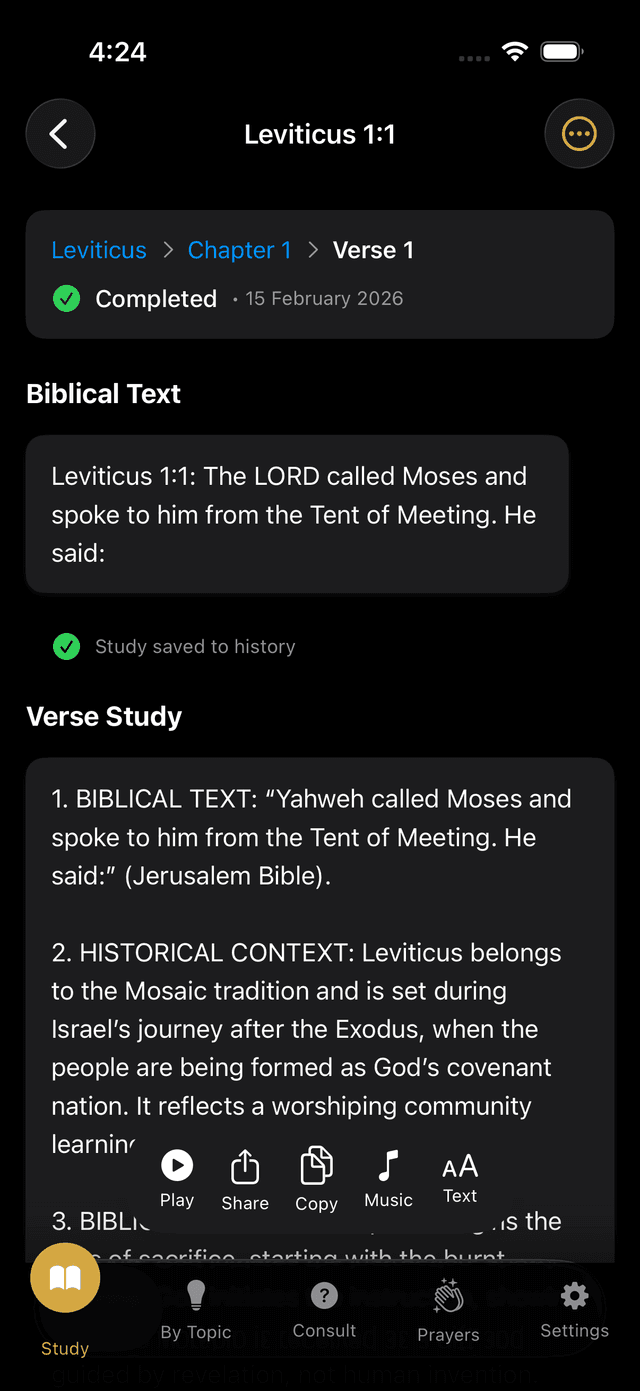Screen dimensions: 640x1391
Task: Open the more options menu
Action: (x=579, y=134)
